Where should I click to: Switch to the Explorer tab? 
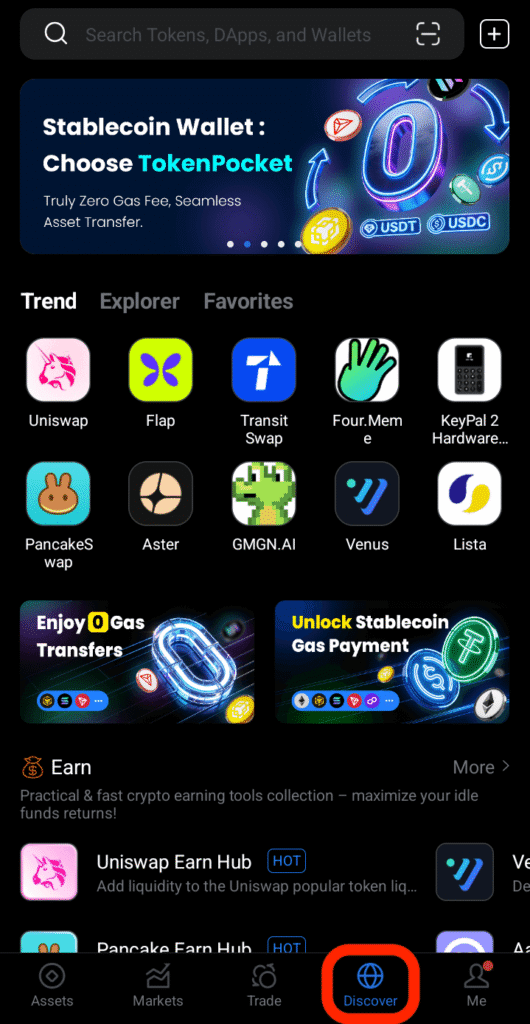point(140,301)
